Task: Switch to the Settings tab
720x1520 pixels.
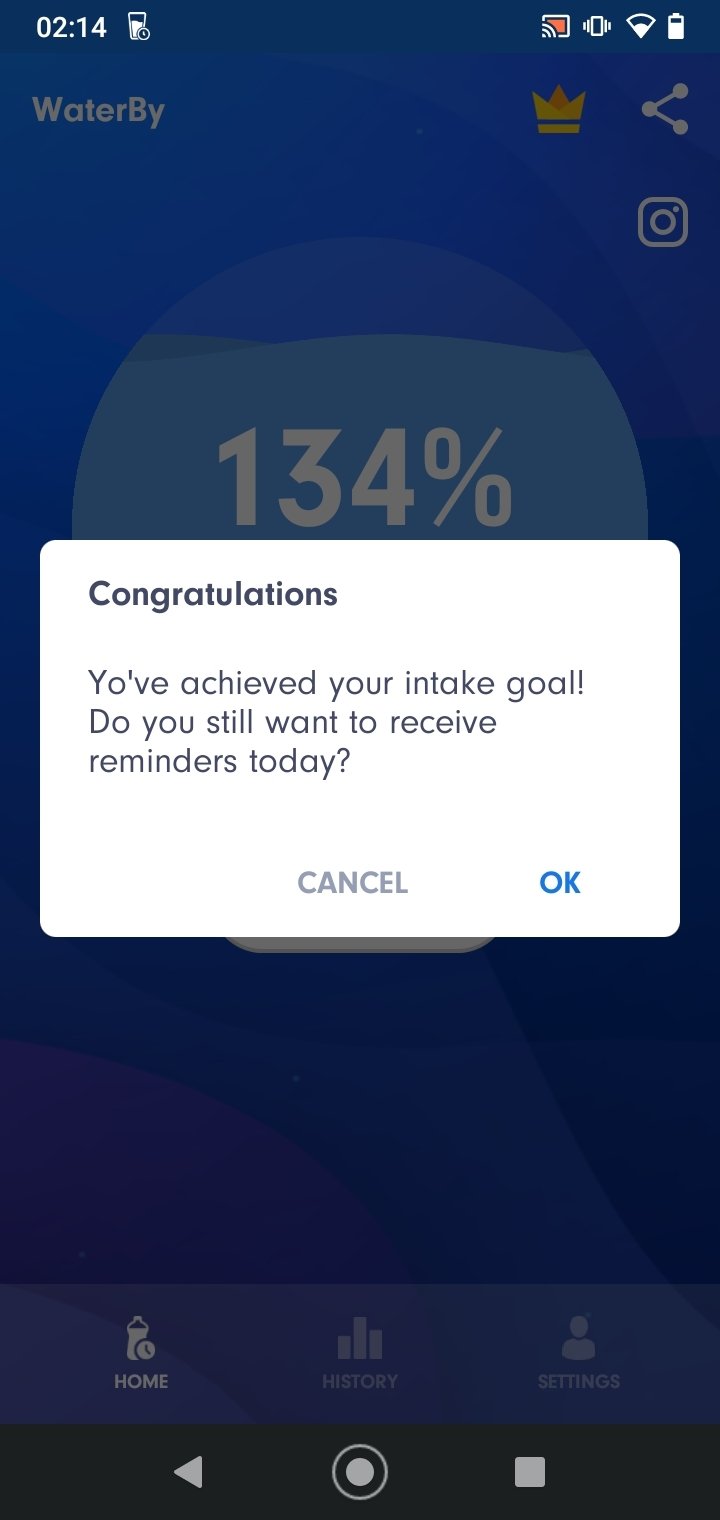Action: click(x=579, y=1353)
